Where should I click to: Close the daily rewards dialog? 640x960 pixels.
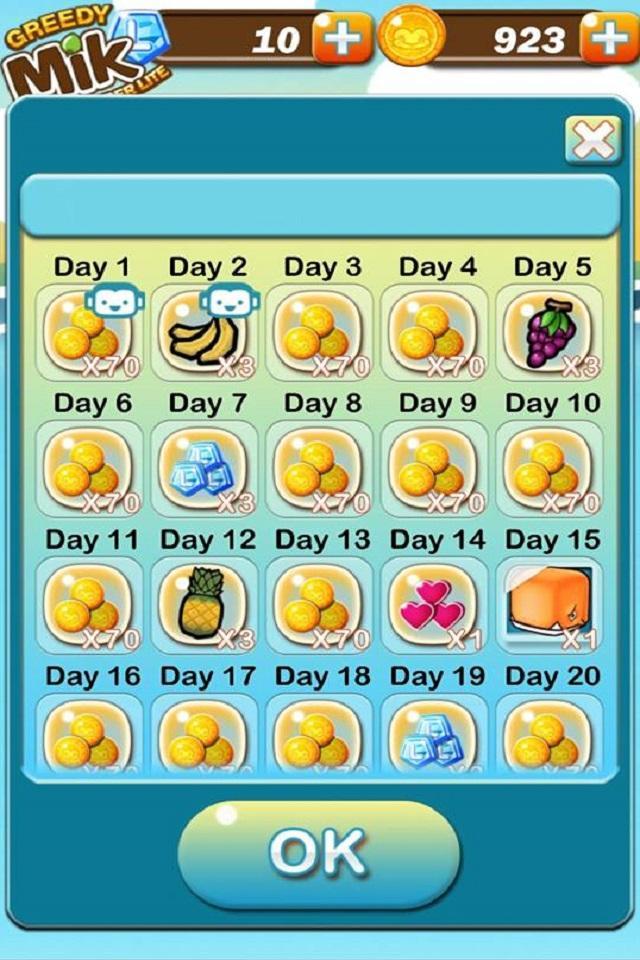[593, 140]
